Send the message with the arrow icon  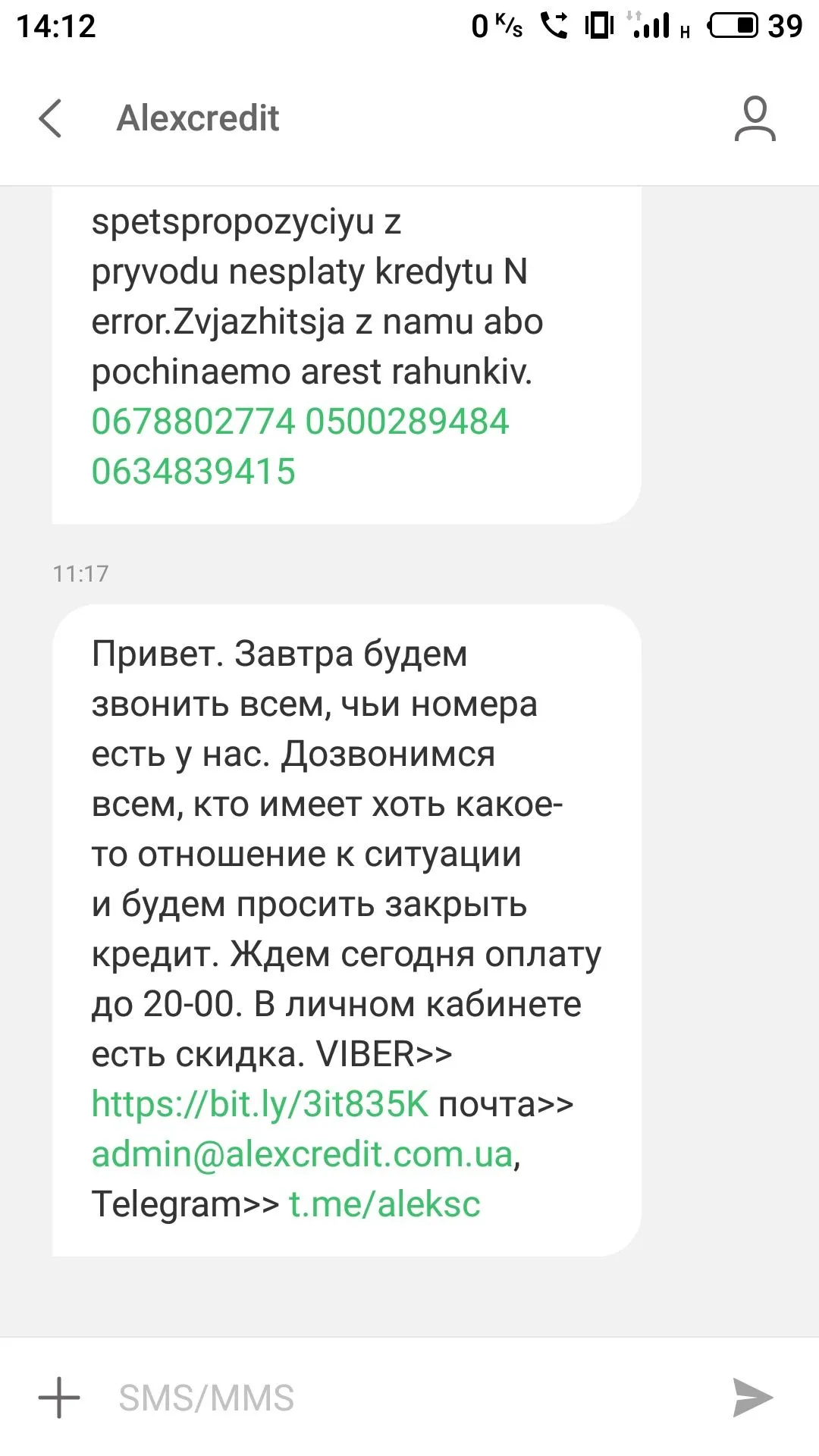(x=752, y=1398)
